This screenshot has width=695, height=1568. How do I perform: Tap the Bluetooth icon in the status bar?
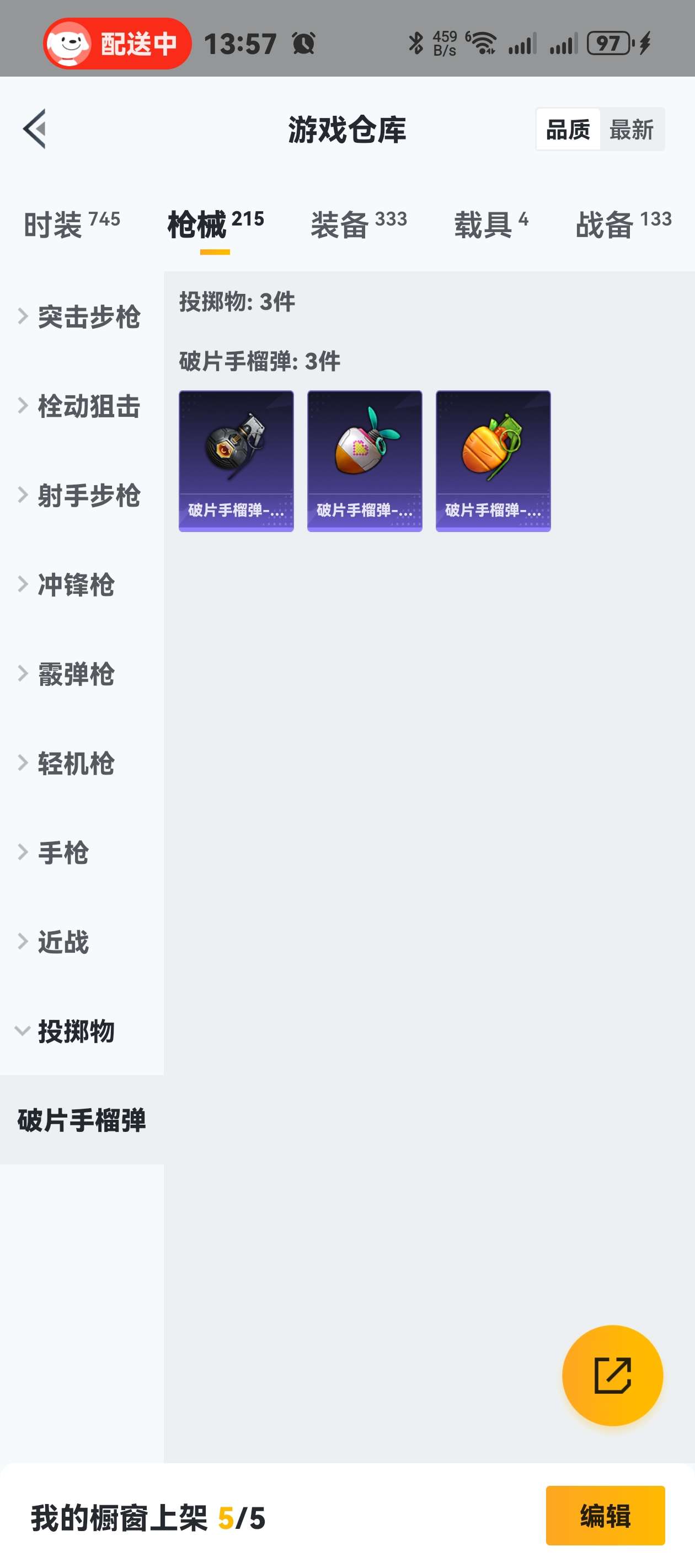click(415, 41)
